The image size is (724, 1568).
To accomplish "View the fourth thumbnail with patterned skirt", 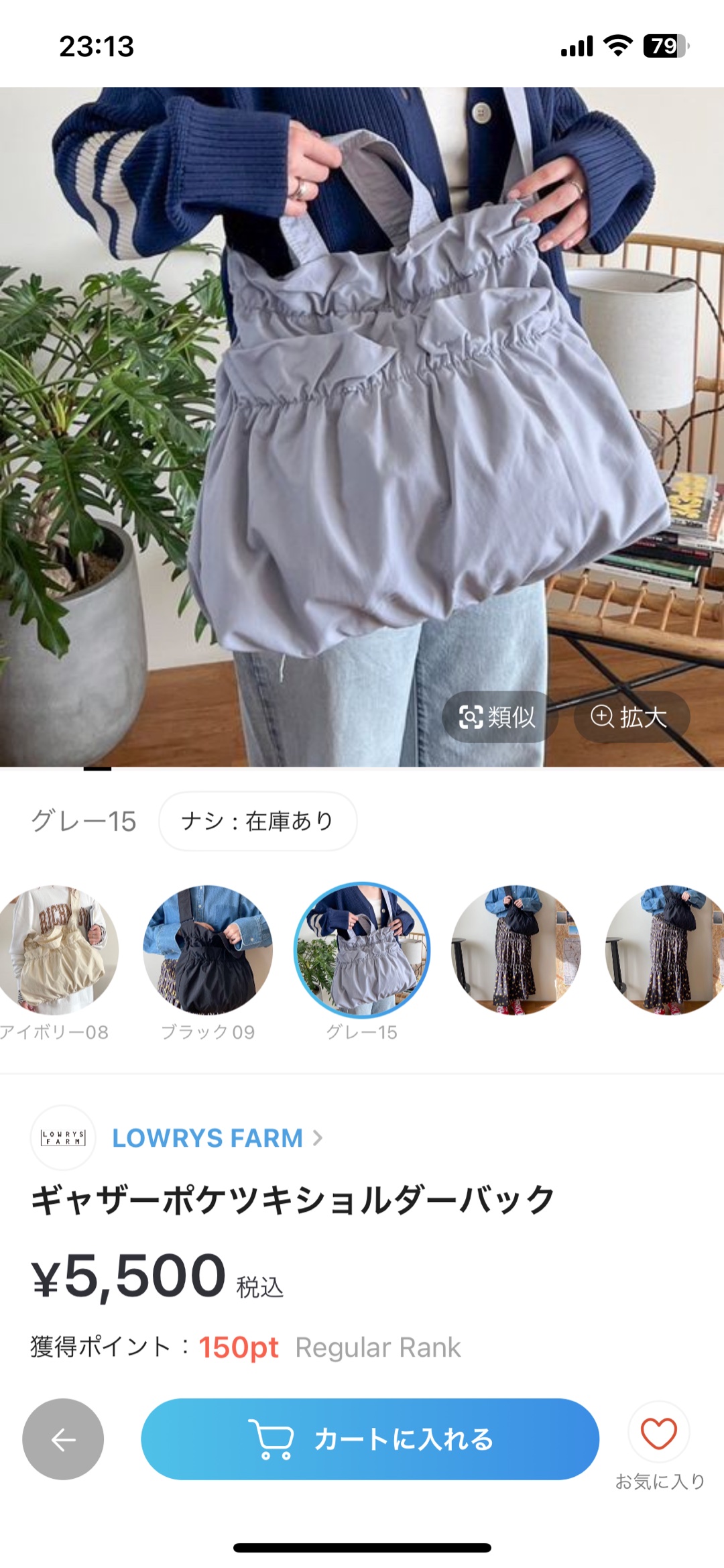I will (x=516, y=951).
